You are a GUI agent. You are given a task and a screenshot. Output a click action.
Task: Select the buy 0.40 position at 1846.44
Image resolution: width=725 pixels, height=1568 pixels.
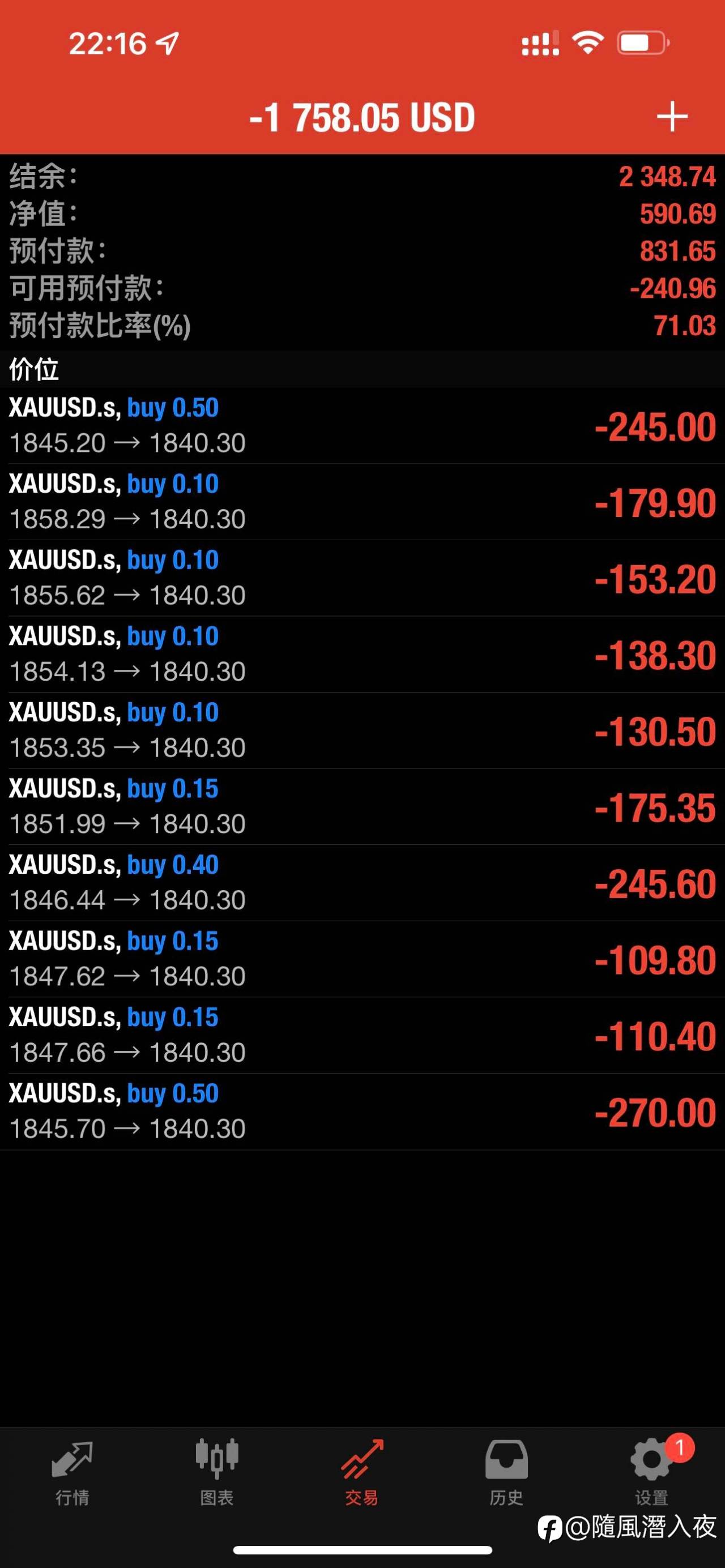tap(362, 882)
